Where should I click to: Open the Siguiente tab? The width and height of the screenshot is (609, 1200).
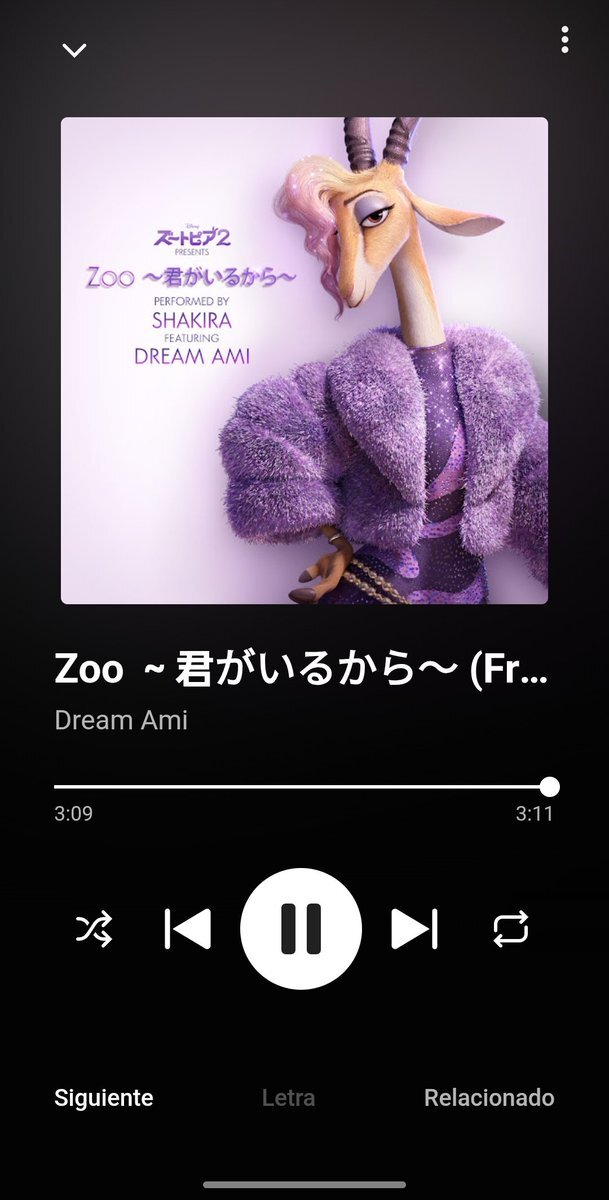click(104, 1097)
